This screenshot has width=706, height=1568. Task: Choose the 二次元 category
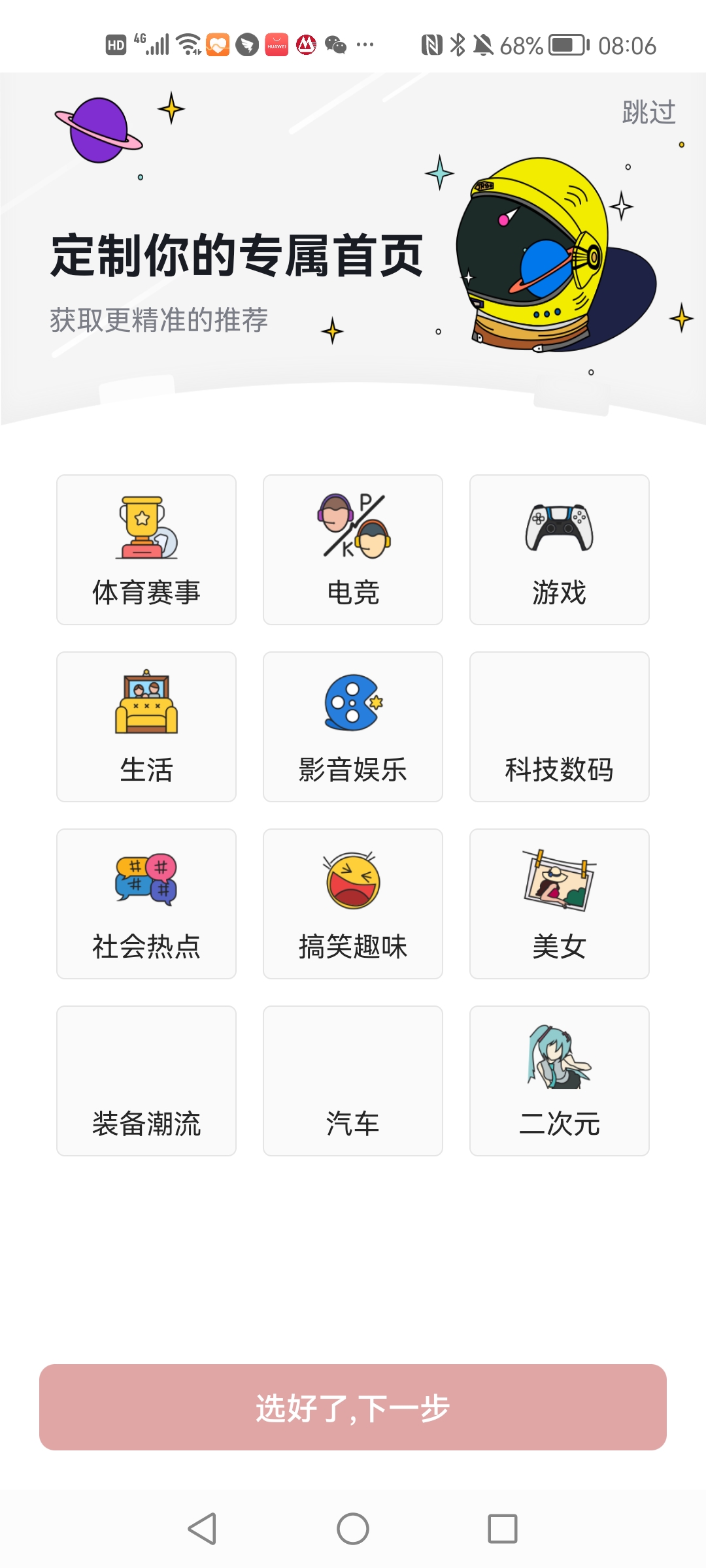click(x=560, y=1081)
